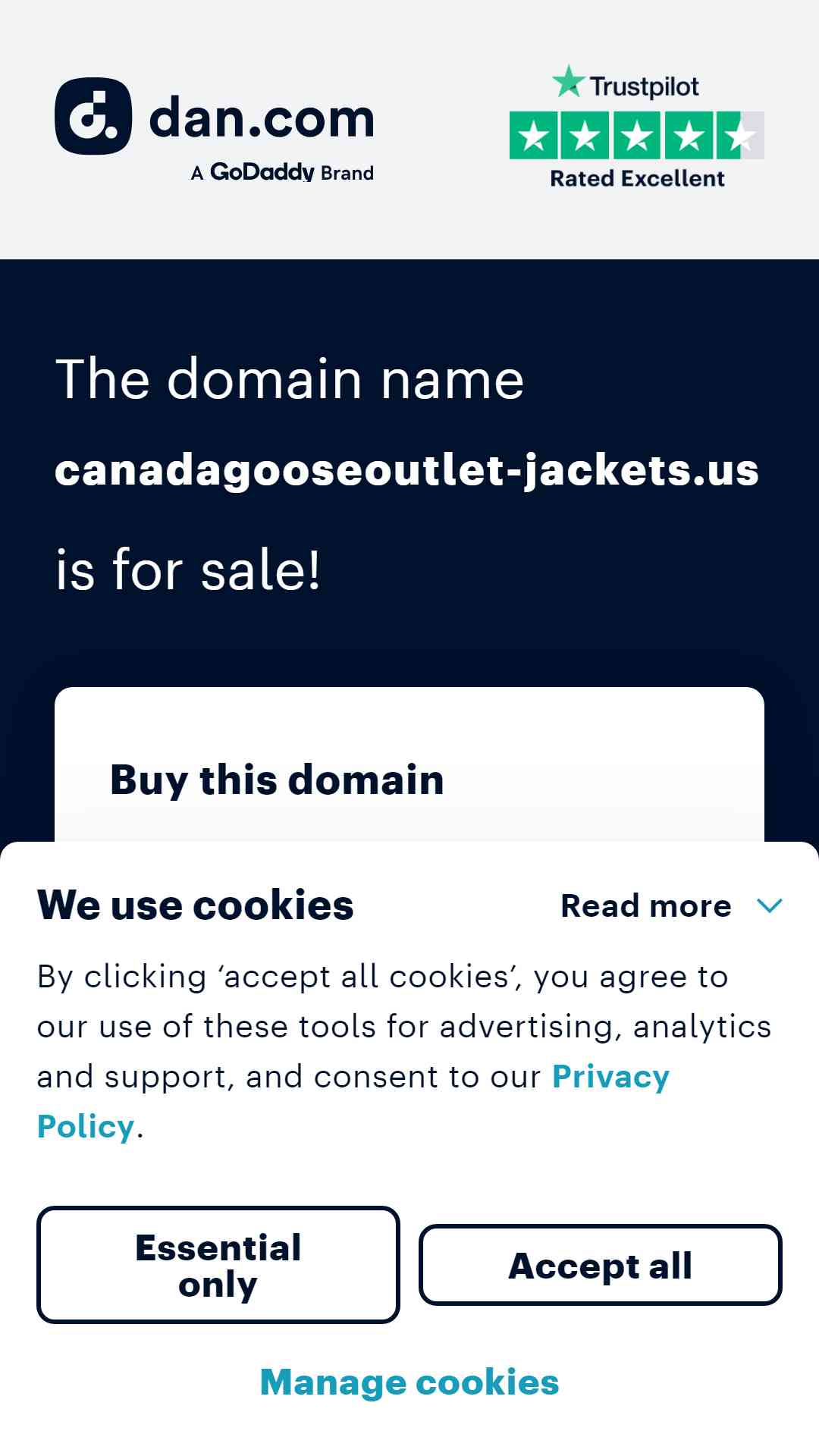Open the Privacy Policy link

click(610, 1077)
